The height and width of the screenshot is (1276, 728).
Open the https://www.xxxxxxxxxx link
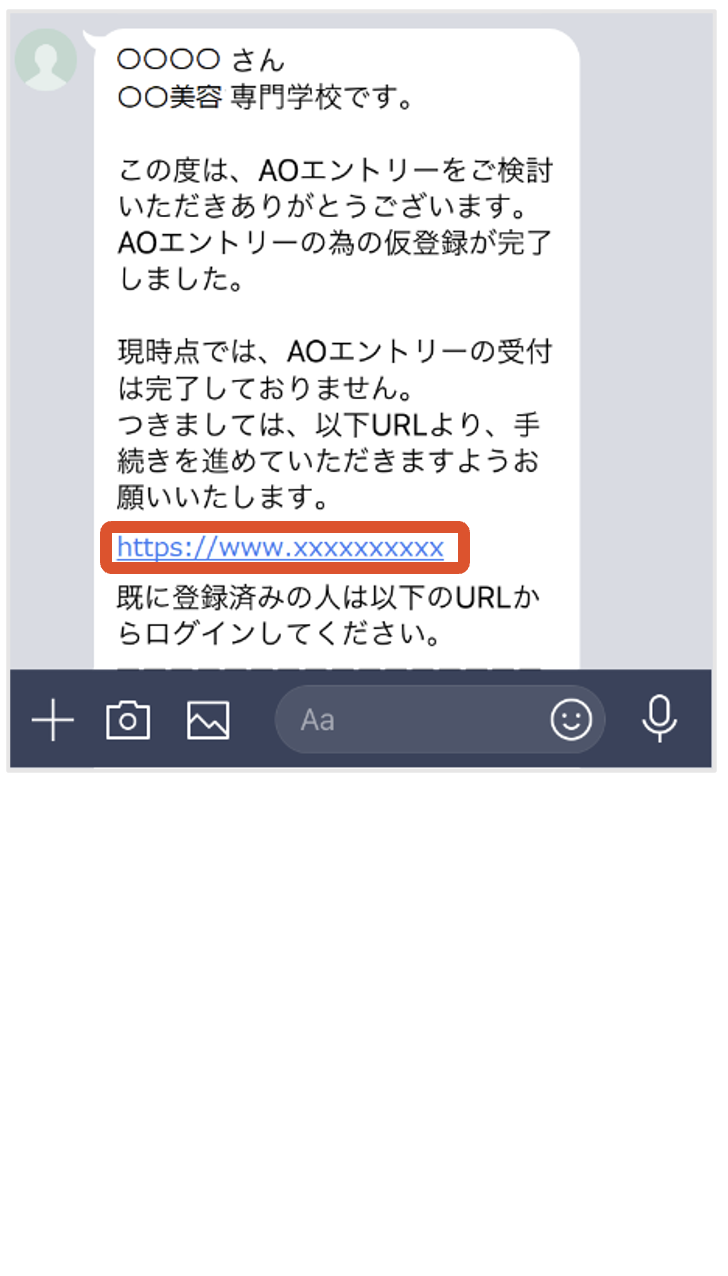pos(280,548)
